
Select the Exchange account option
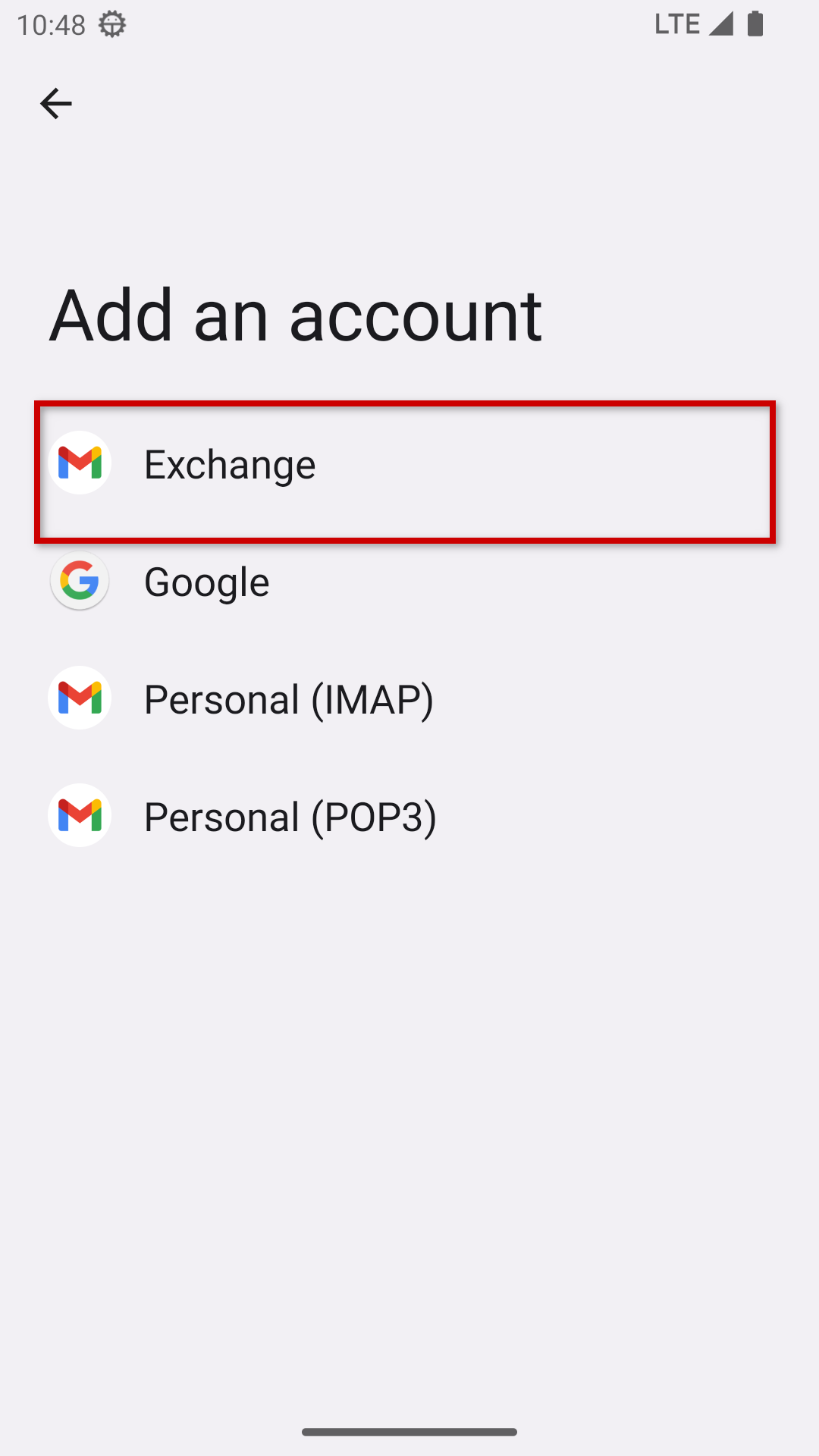click(x=230, y=464)
